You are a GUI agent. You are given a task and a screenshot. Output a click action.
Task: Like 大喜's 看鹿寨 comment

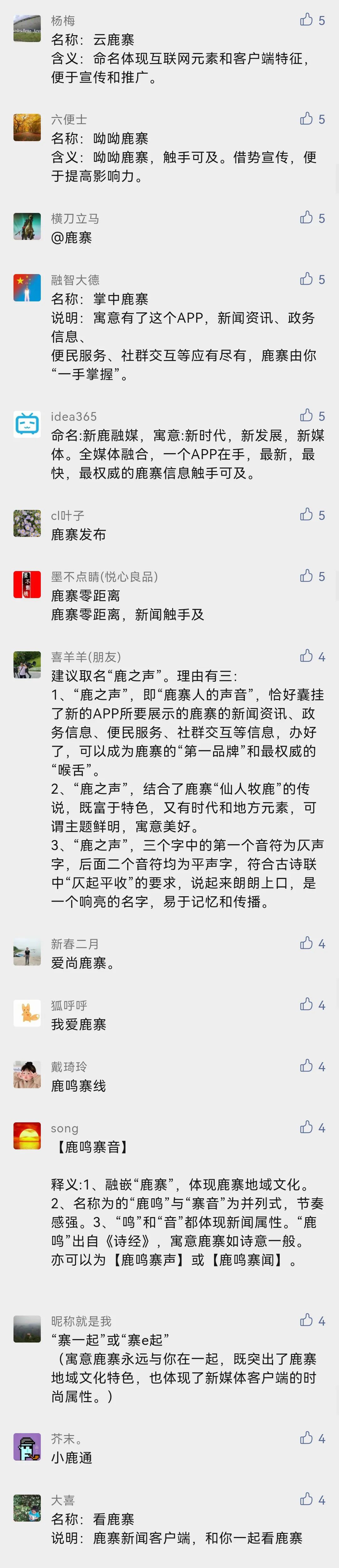(x=307, y=1499)
